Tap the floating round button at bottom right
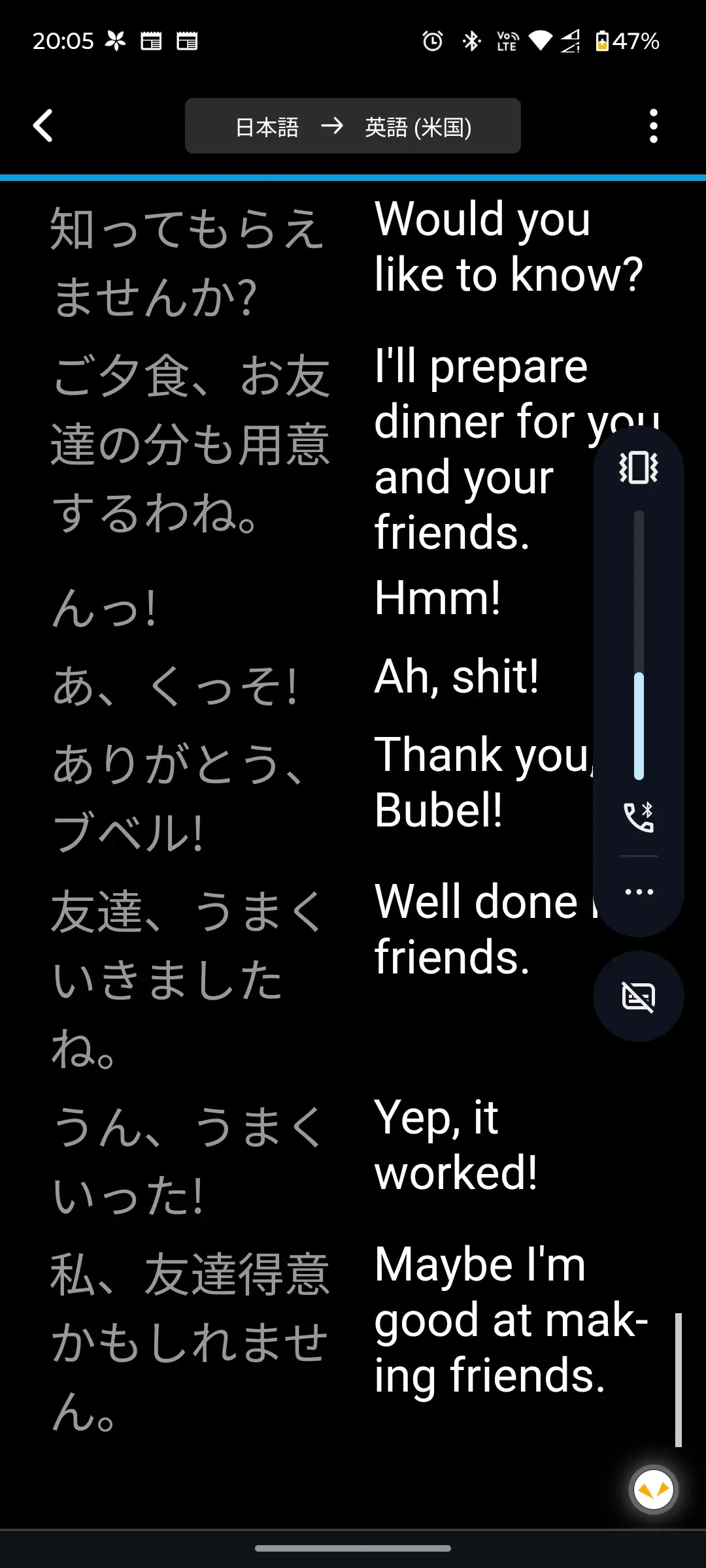The width and height of the screenshot is (706, 1568). pos(653,1490)
